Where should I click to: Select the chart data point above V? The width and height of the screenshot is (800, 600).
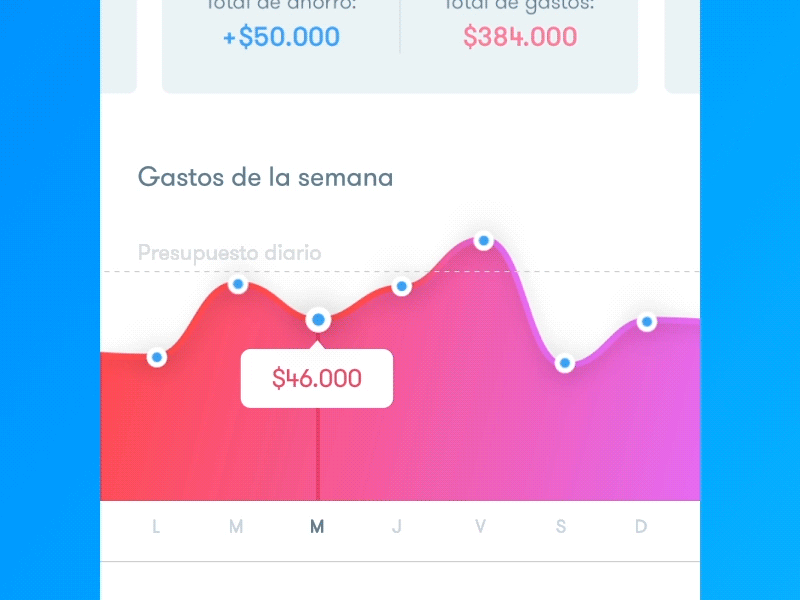tap(484, 241)
